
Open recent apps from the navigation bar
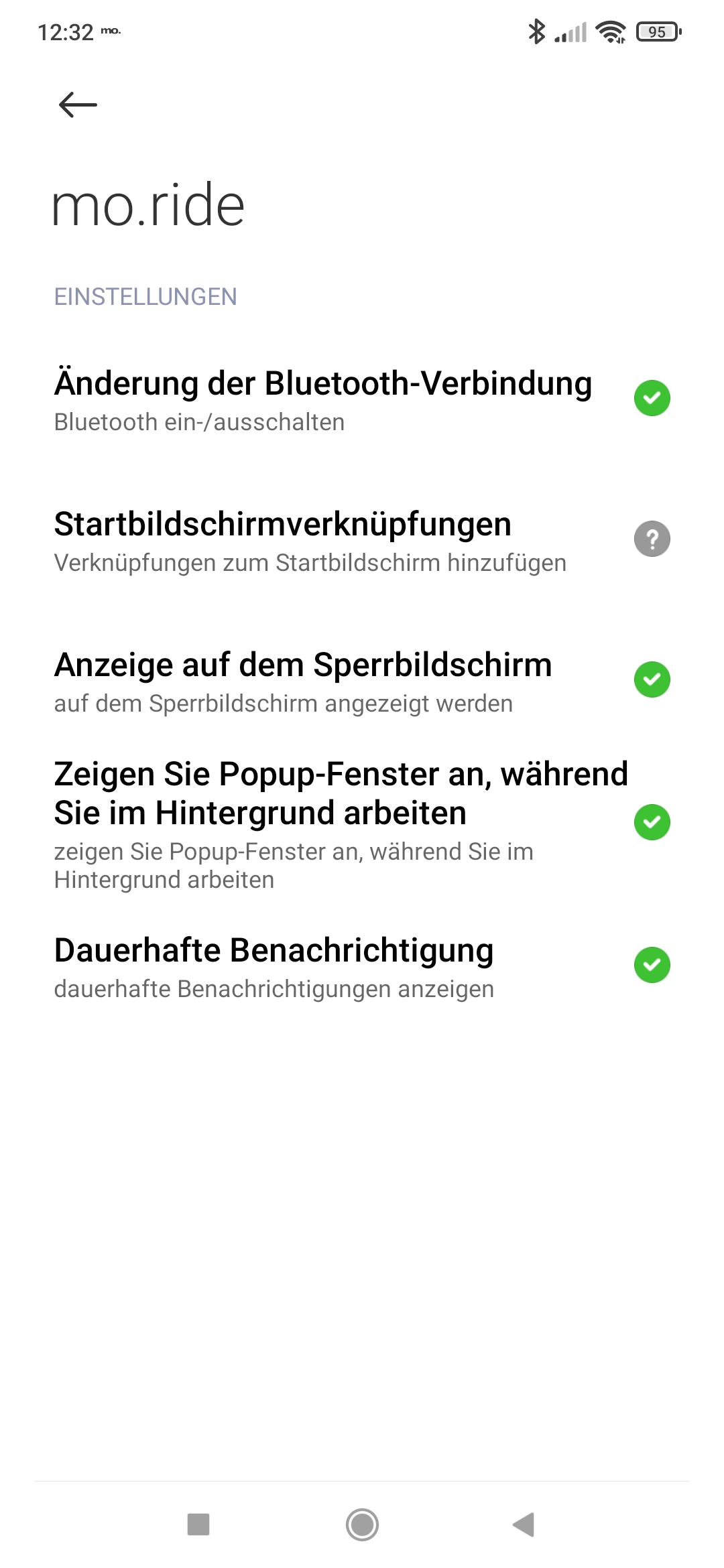click(x=198, y=1524)
